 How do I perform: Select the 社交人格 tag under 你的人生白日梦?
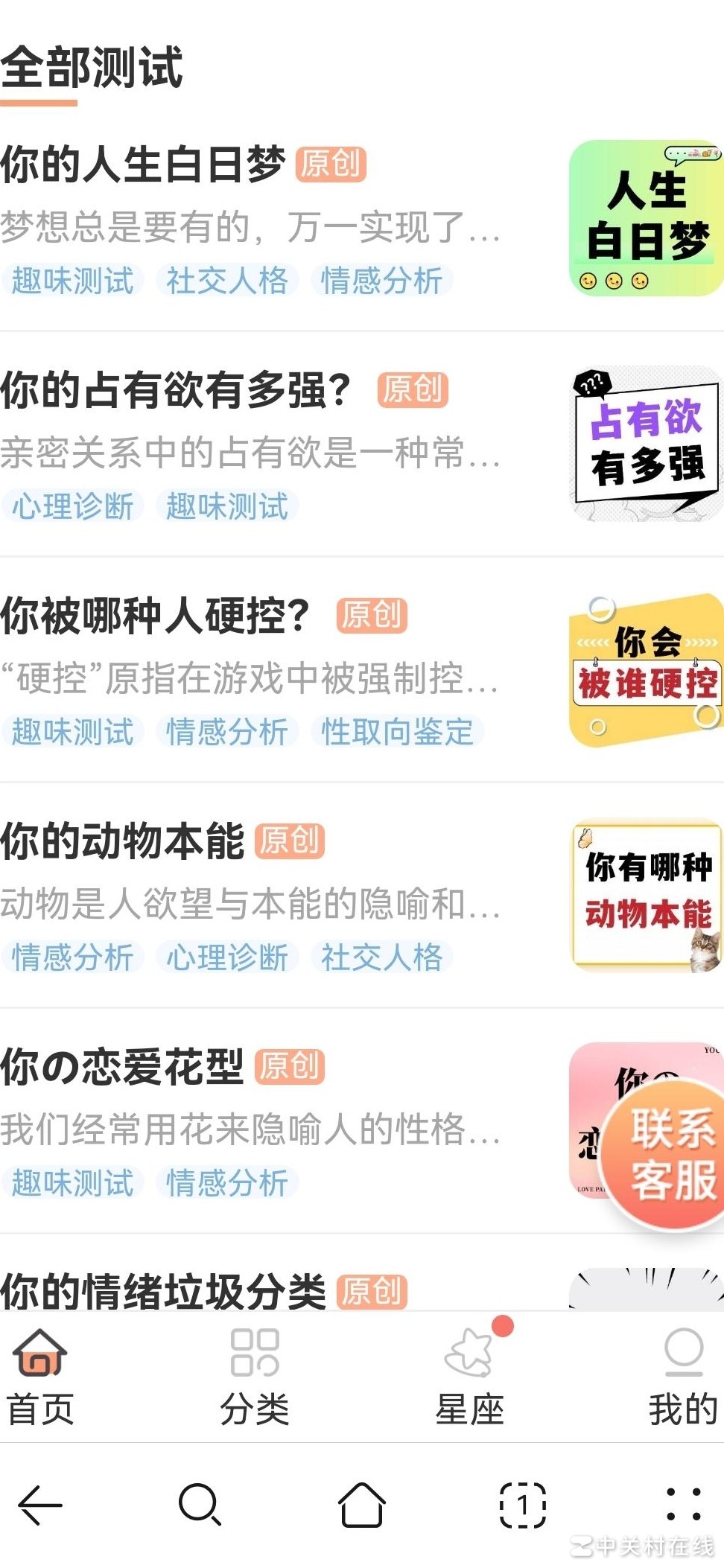pos(227,281)
